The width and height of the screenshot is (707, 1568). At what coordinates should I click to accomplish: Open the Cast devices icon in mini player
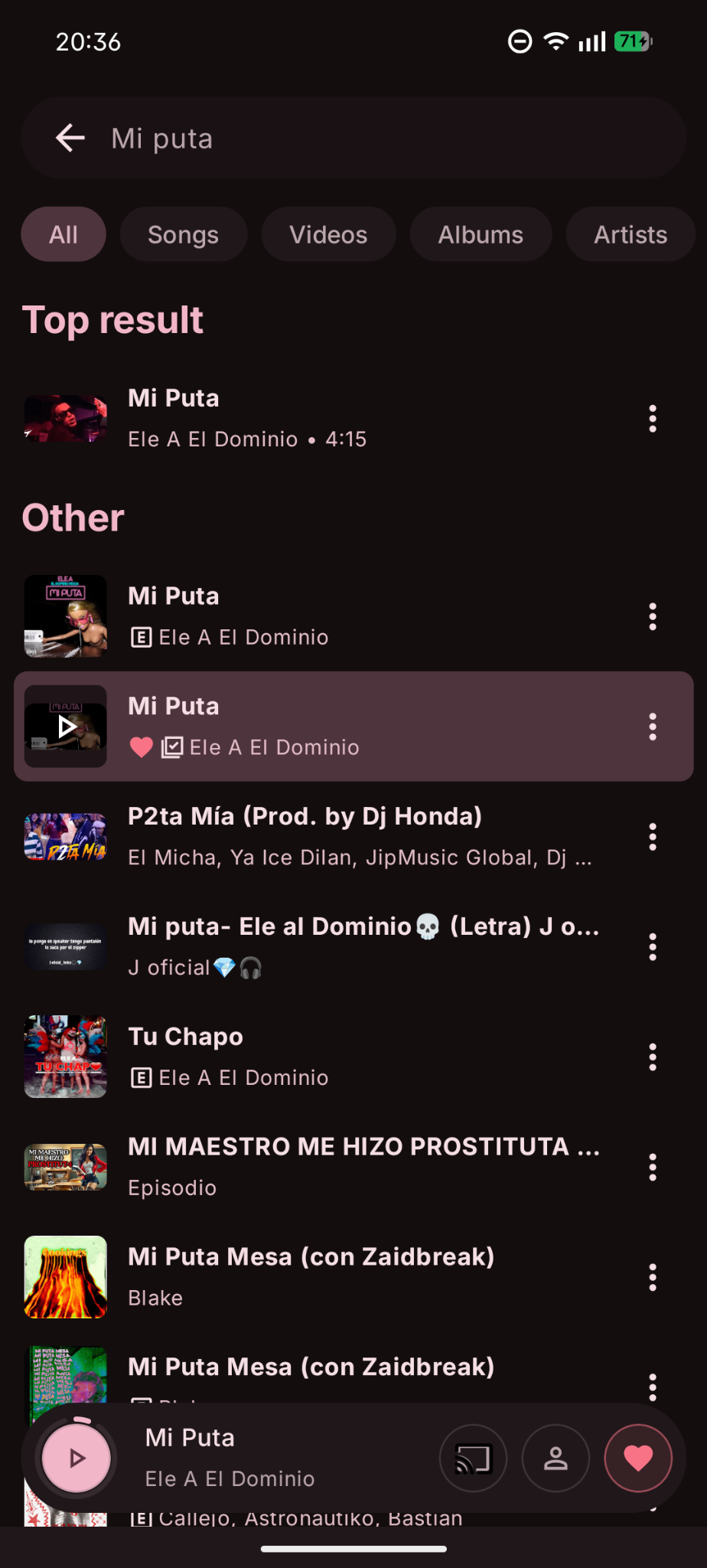click(473, 1458)
